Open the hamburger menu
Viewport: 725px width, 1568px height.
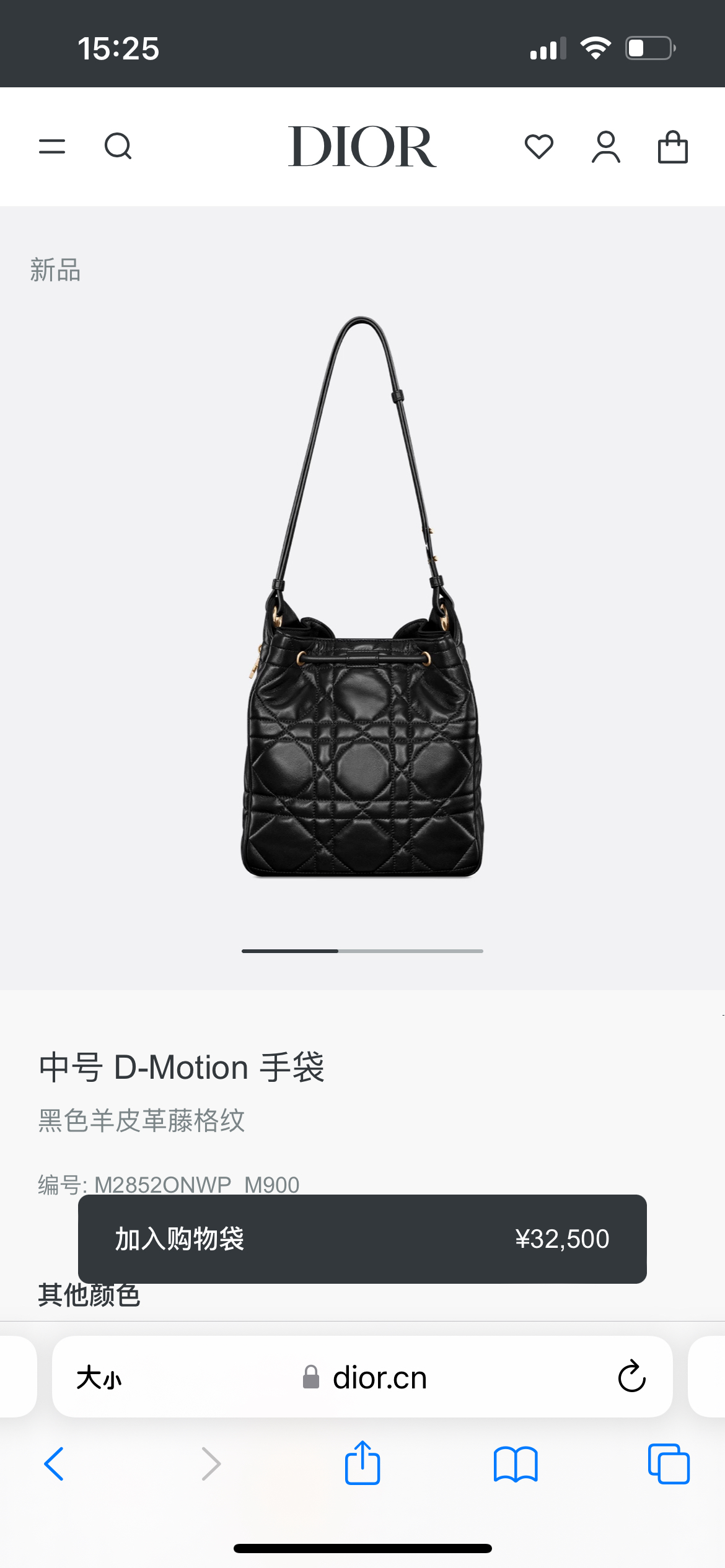click(52, 147)
